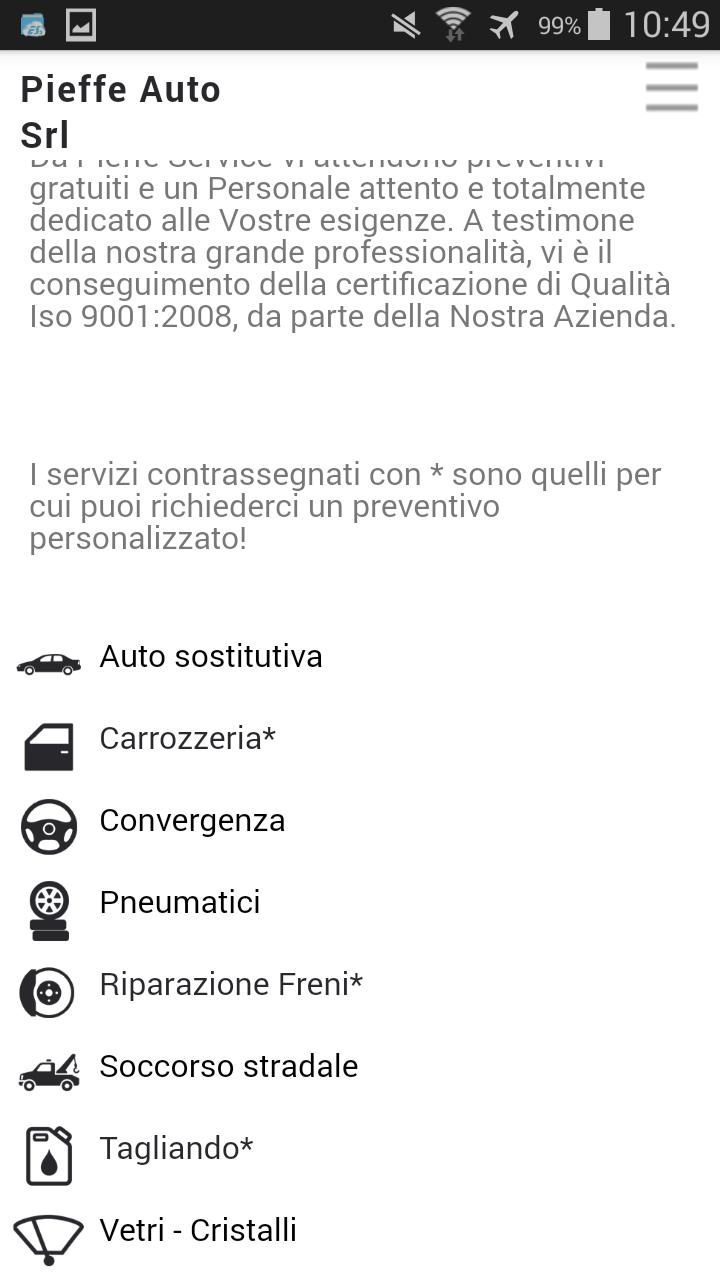Tap the airplane mode status icon

(x=502, y=25)
